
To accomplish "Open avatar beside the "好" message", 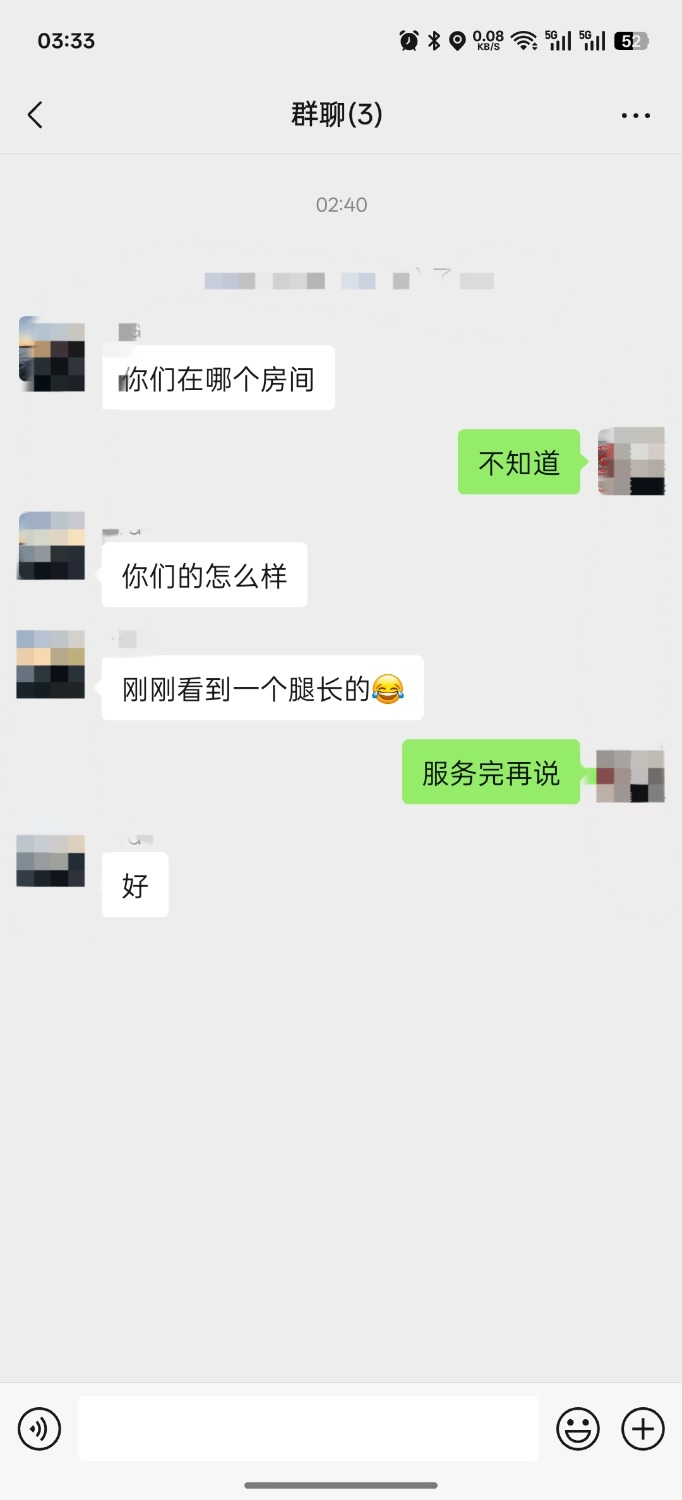I will [51, 861].
